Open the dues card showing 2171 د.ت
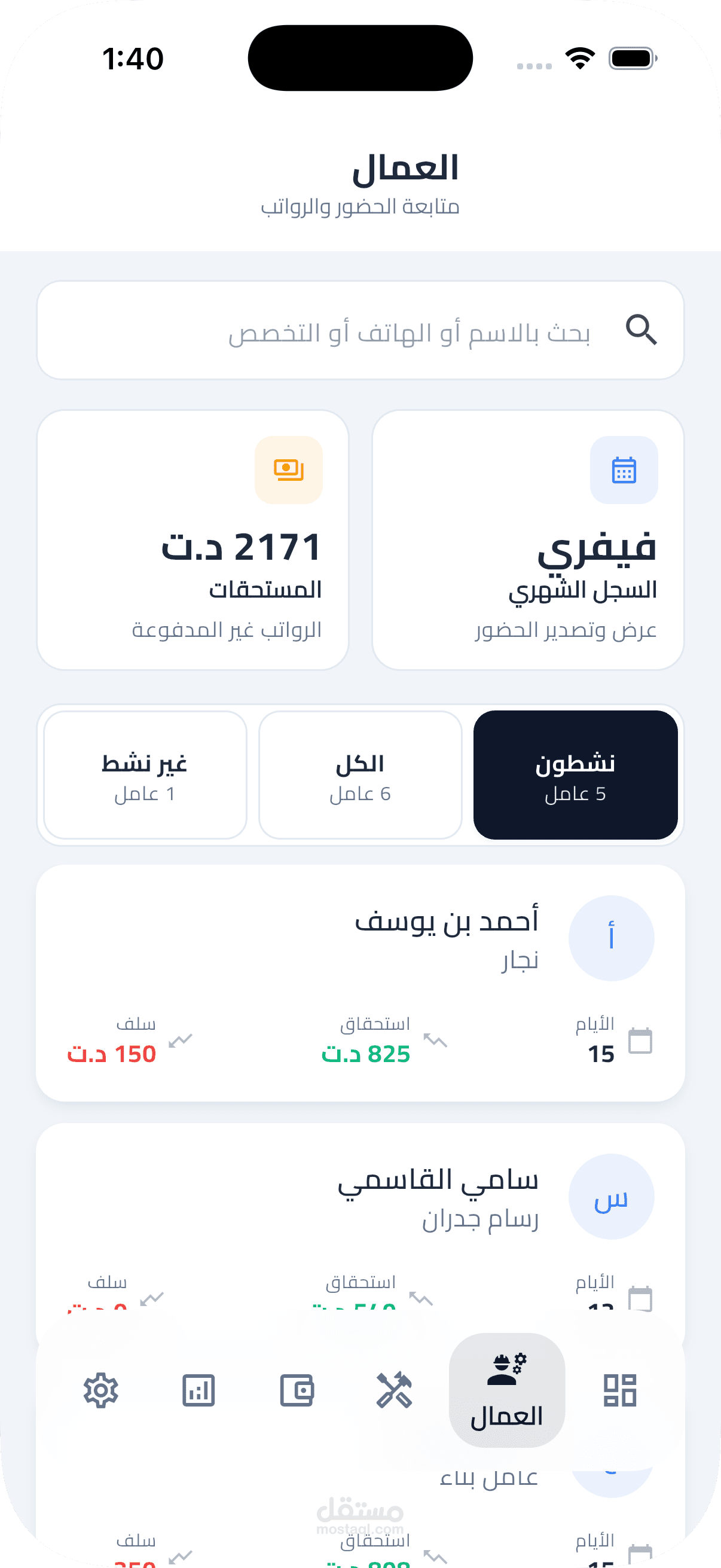This screenshot has height=1568, width=721. coord(193,540)
